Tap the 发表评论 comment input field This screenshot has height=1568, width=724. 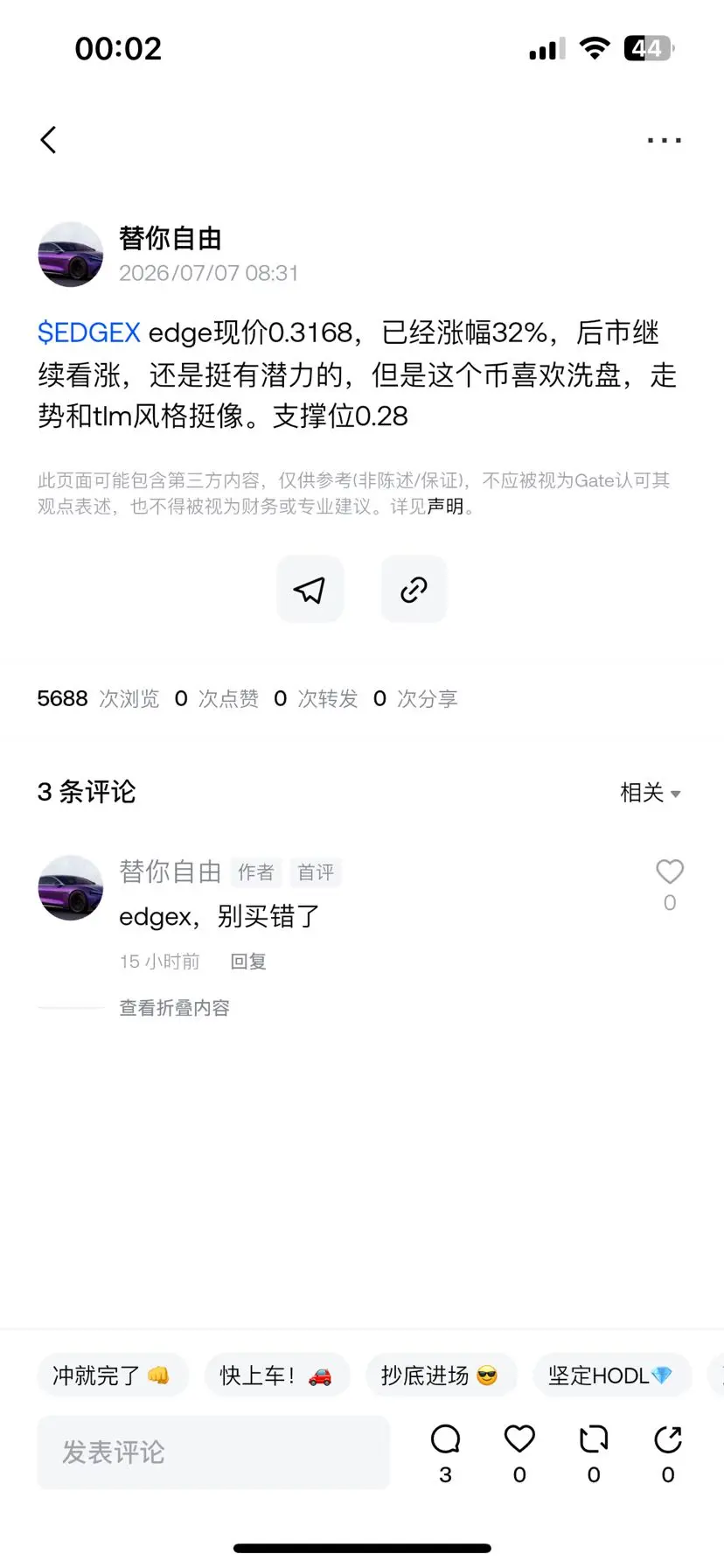click(x=213, y=1452)
